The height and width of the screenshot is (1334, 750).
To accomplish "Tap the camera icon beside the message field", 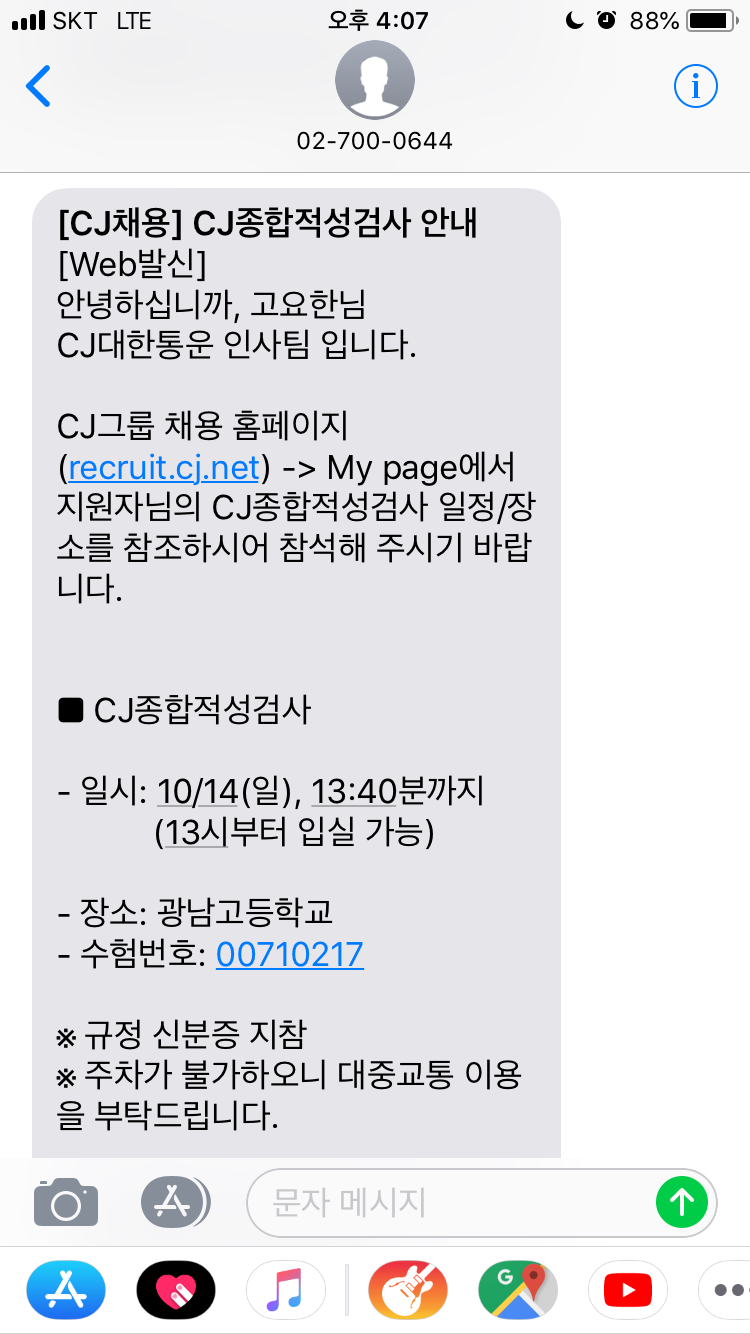I will [x=64, y=1202].
